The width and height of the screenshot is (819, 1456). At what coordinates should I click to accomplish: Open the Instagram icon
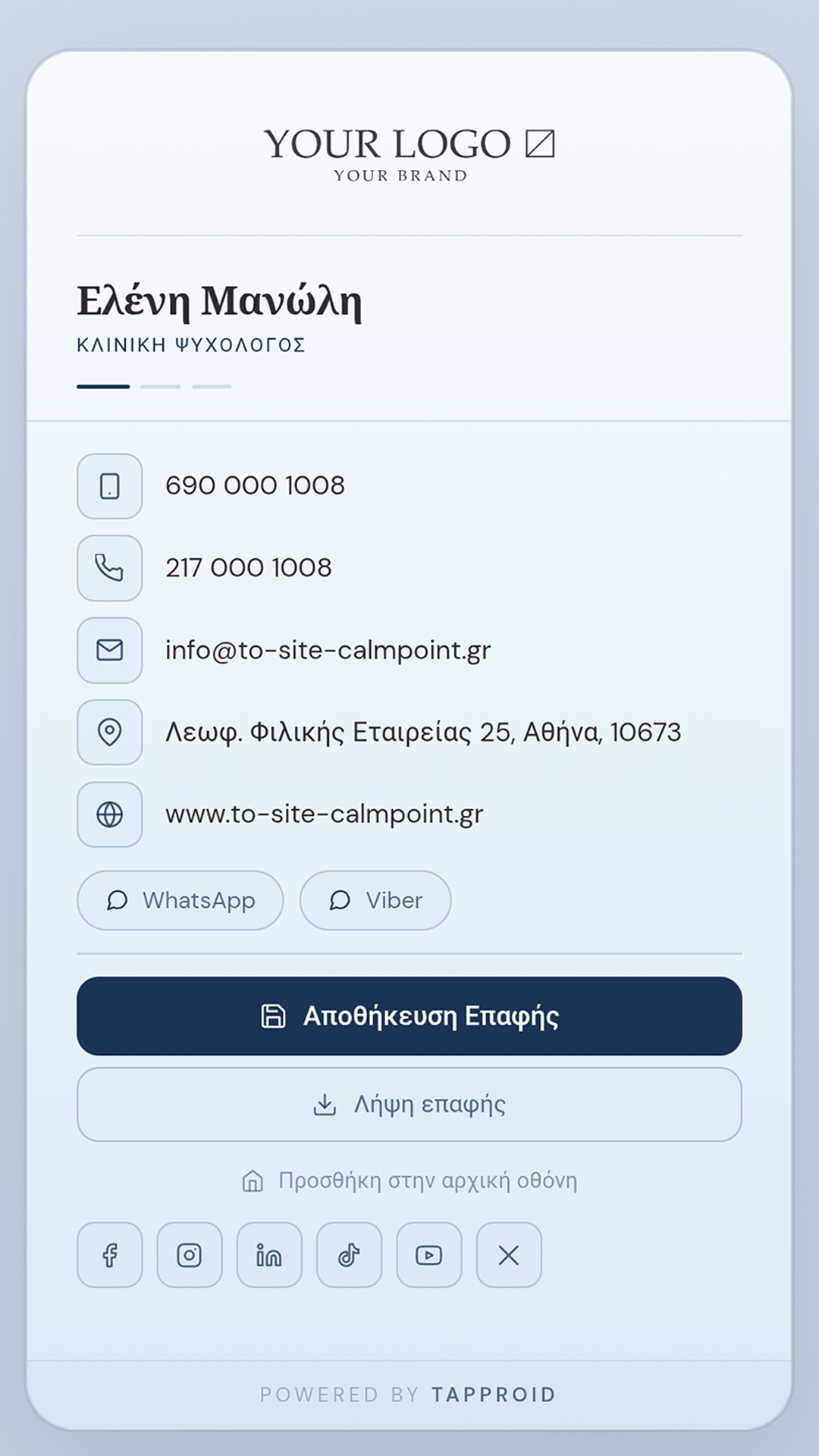click(190, 1255)
